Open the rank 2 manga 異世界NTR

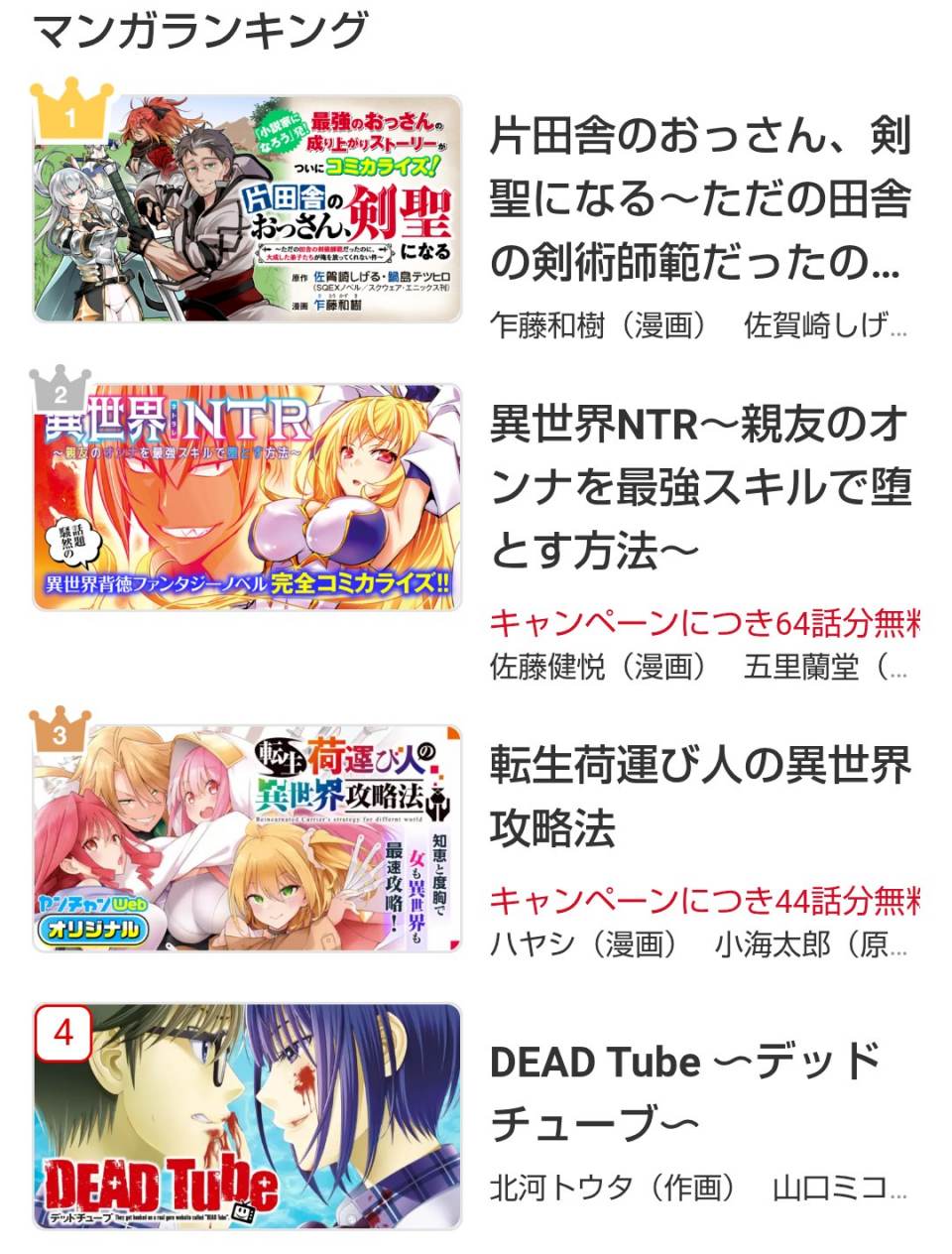(x=699, y=487)
